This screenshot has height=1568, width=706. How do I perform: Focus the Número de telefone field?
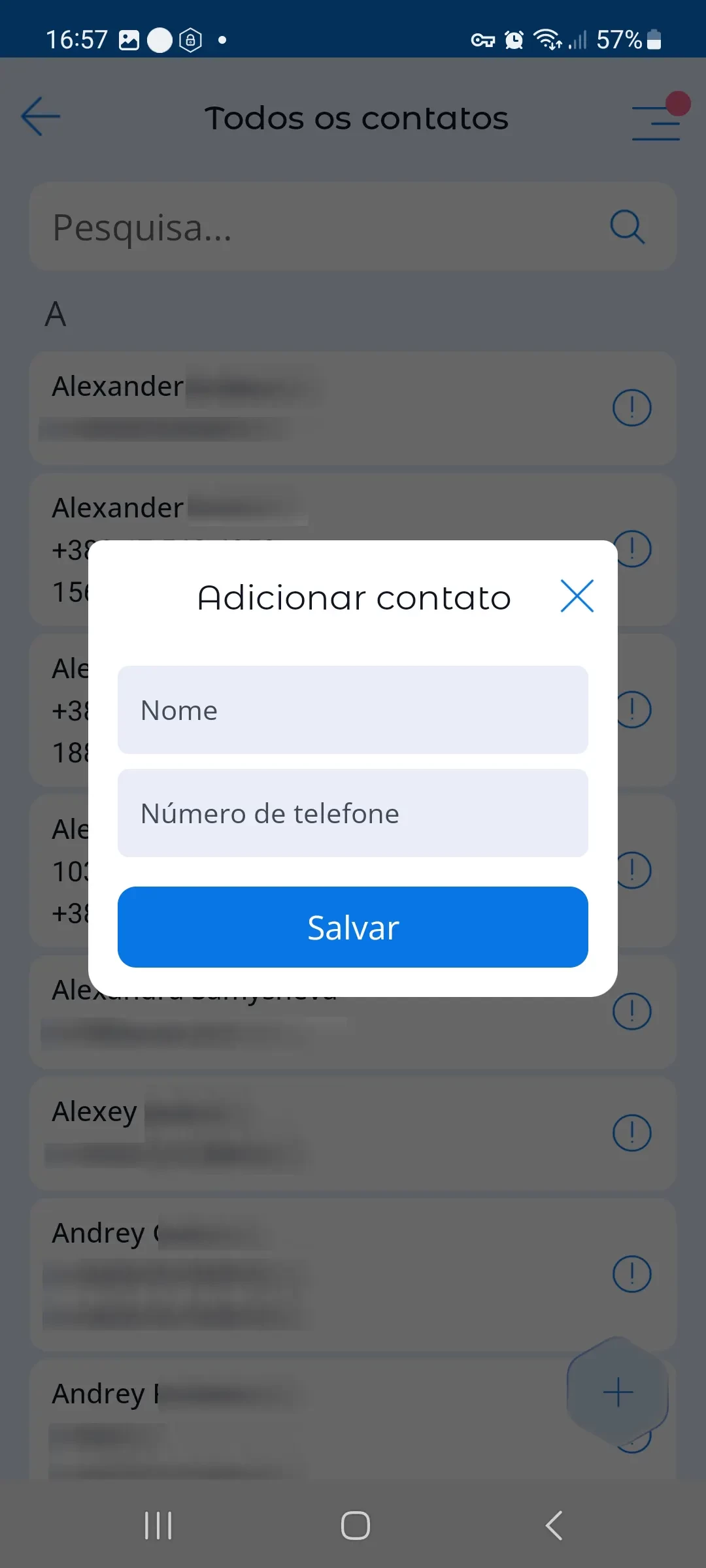pos(353,813)
